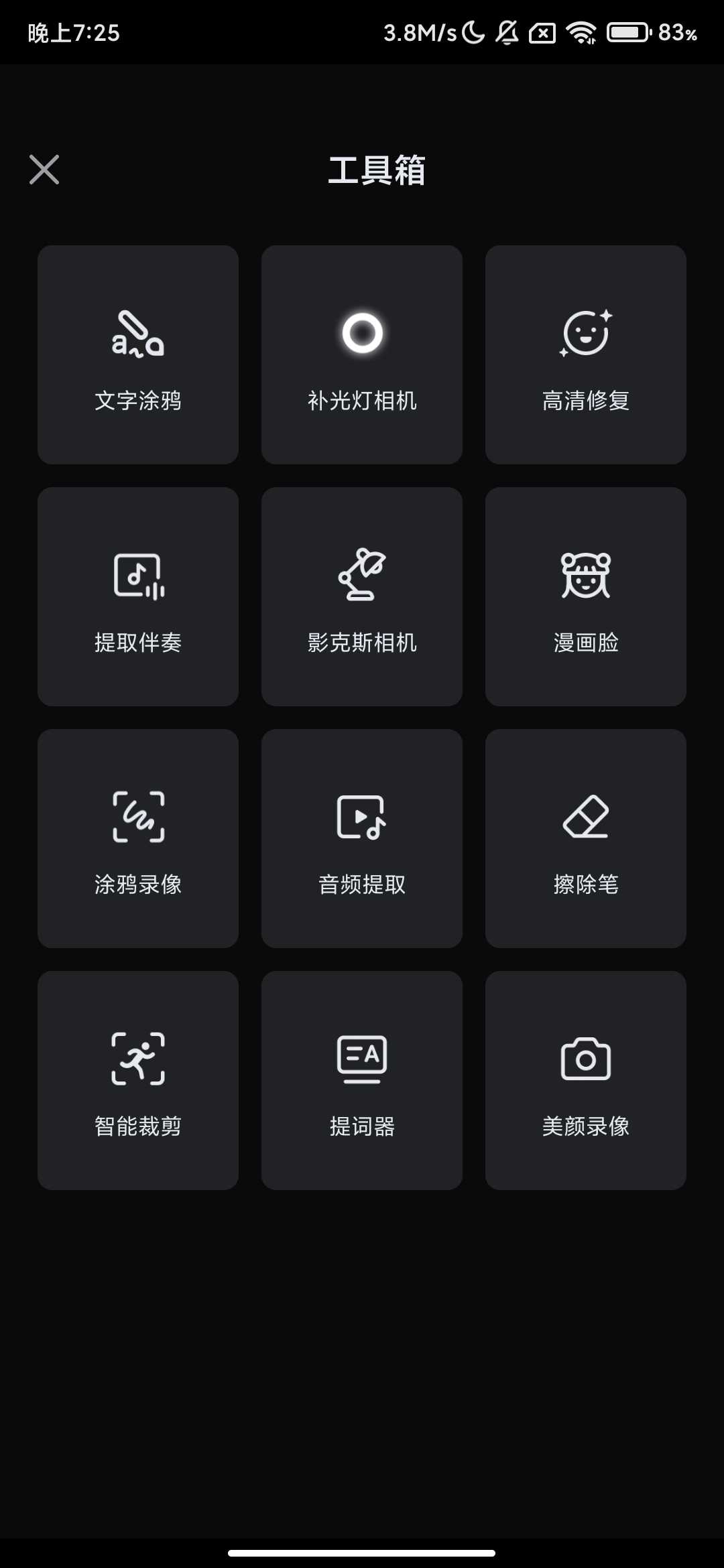This screenshot has width=724, height=1568.
Task: Open the 音频提取 audio extraction tool
Action: pyautogui.click(x=362, y=839)
